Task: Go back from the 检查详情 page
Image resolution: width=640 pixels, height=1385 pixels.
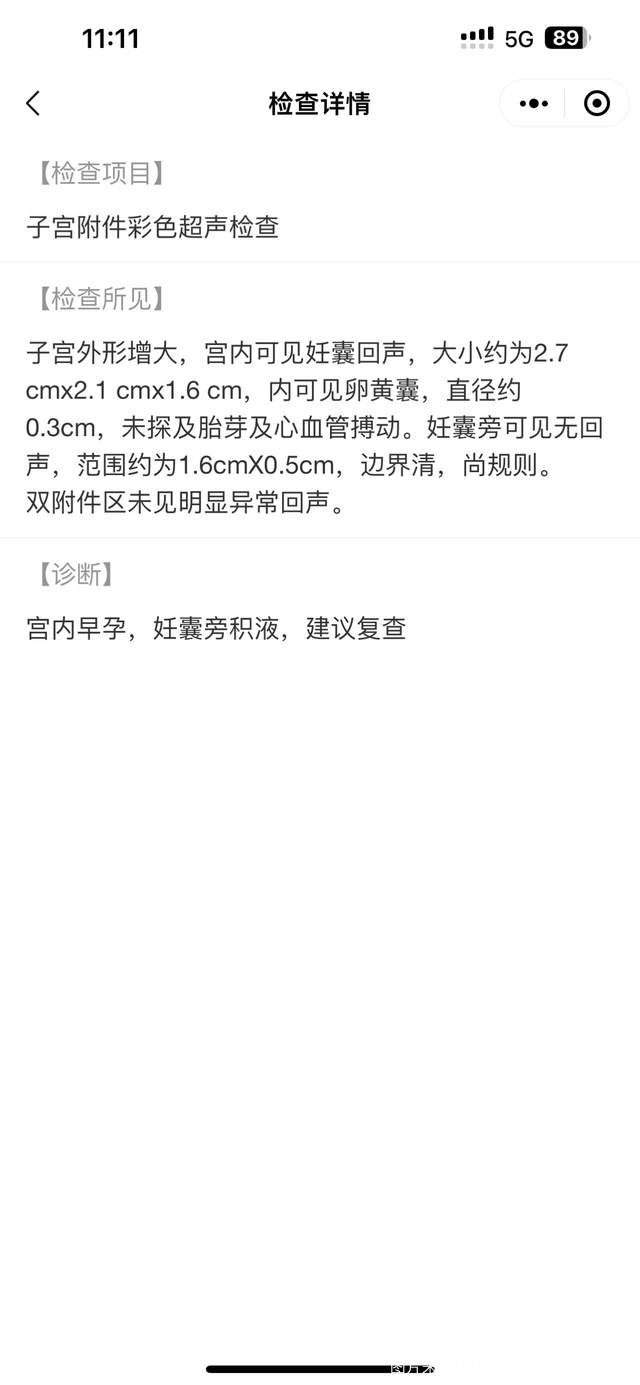Action: click(33, 103)
